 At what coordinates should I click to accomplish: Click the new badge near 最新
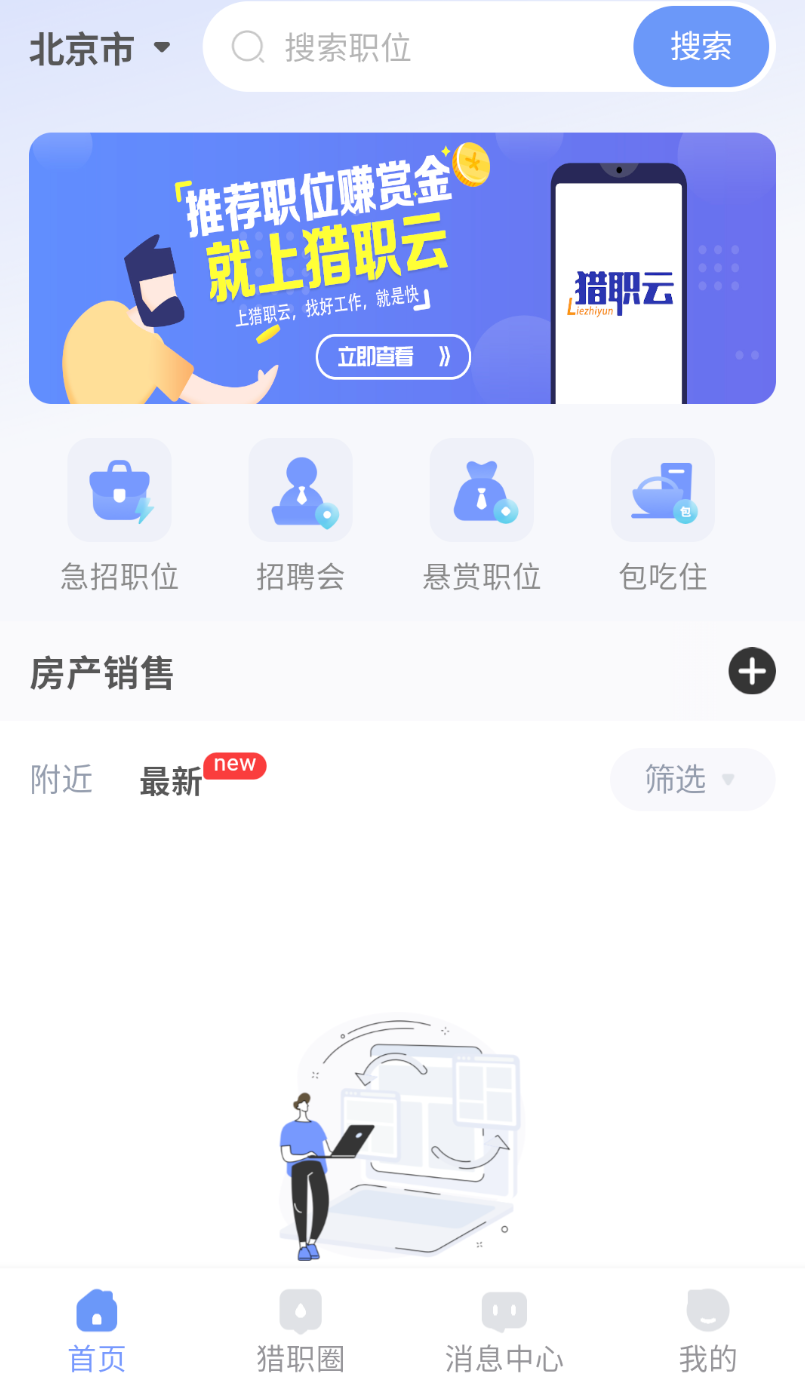(233, 765)
